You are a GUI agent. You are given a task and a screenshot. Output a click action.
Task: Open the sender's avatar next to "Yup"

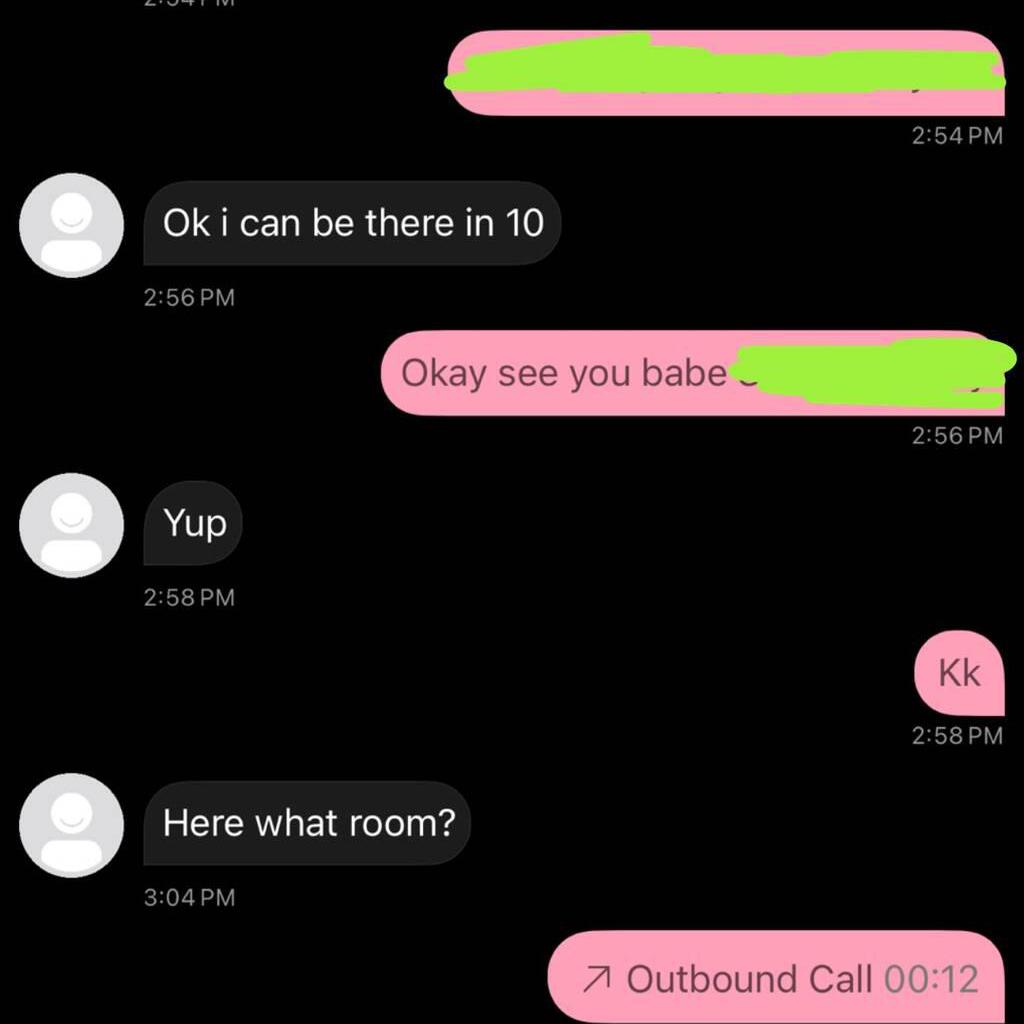[x=71, y=525]
